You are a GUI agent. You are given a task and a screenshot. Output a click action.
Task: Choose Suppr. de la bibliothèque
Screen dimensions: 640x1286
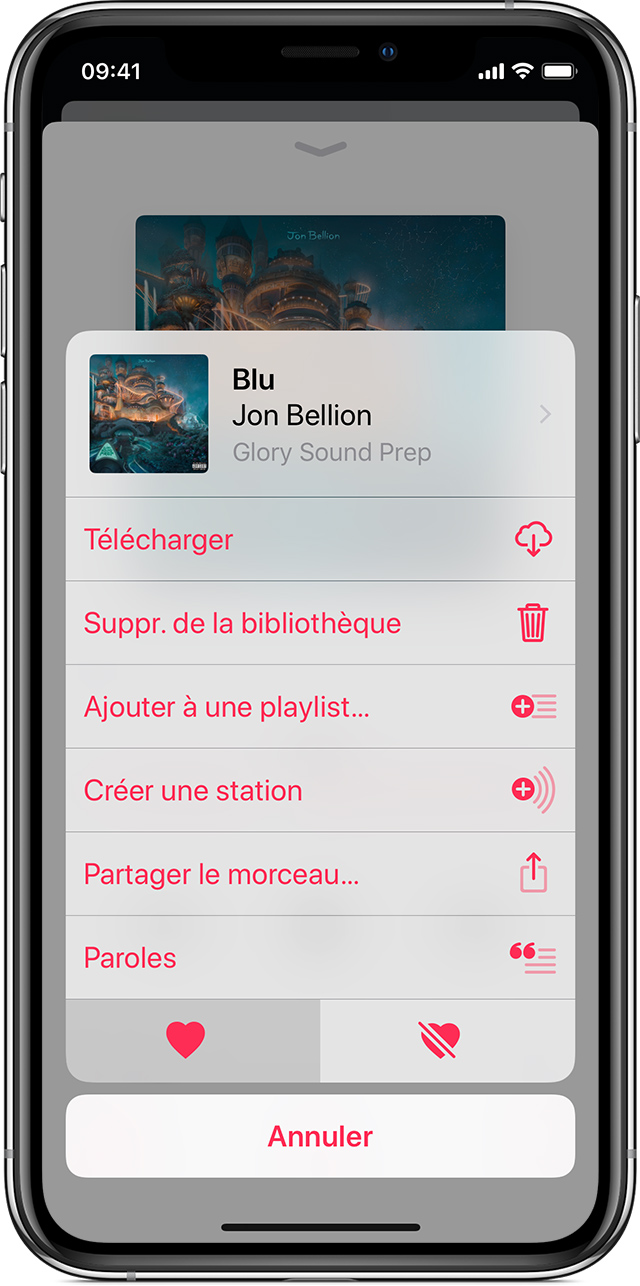pos(320,624)
